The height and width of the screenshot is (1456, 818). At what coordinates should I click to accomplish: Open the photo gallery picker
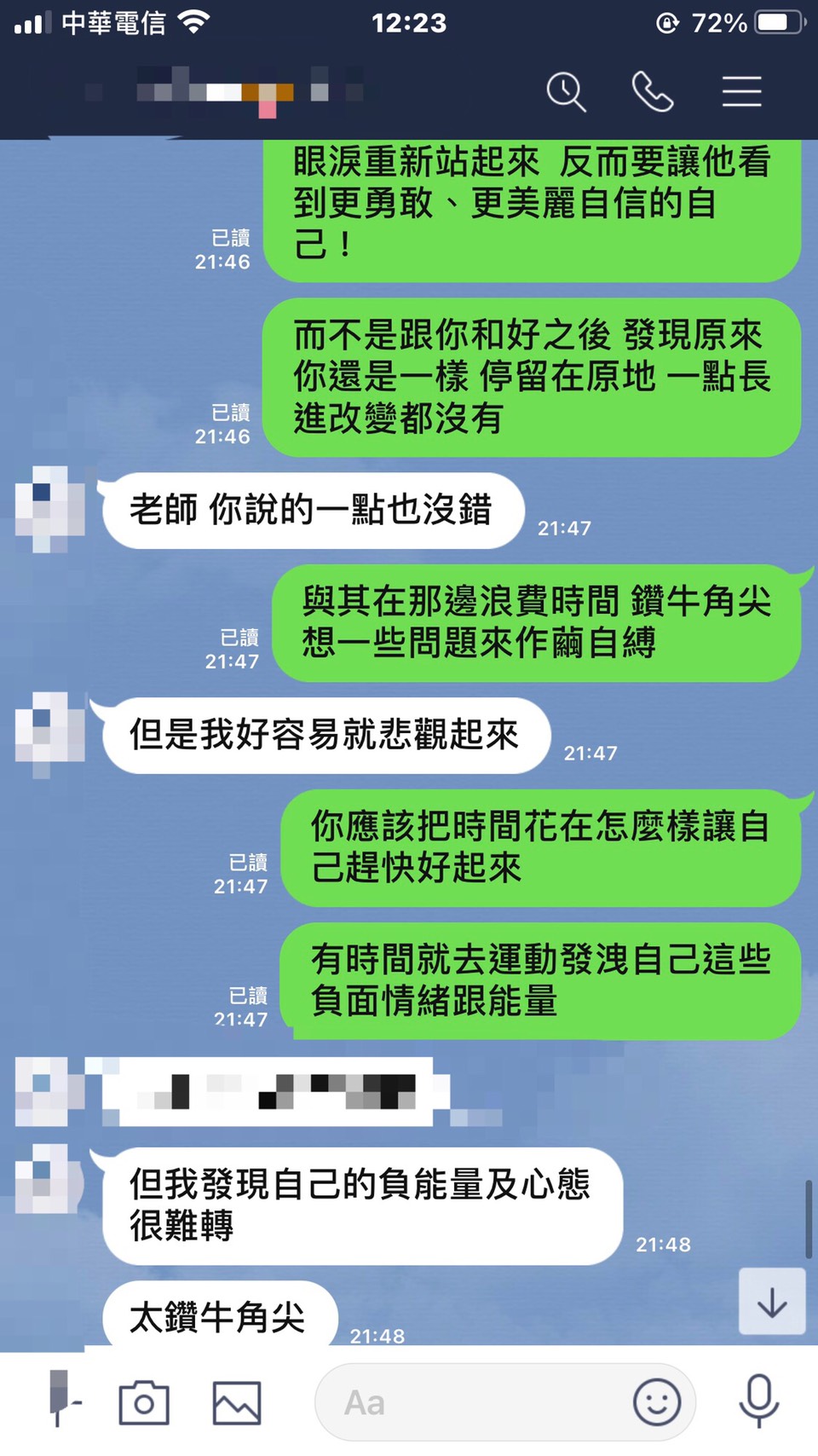tap(236, 1402)
